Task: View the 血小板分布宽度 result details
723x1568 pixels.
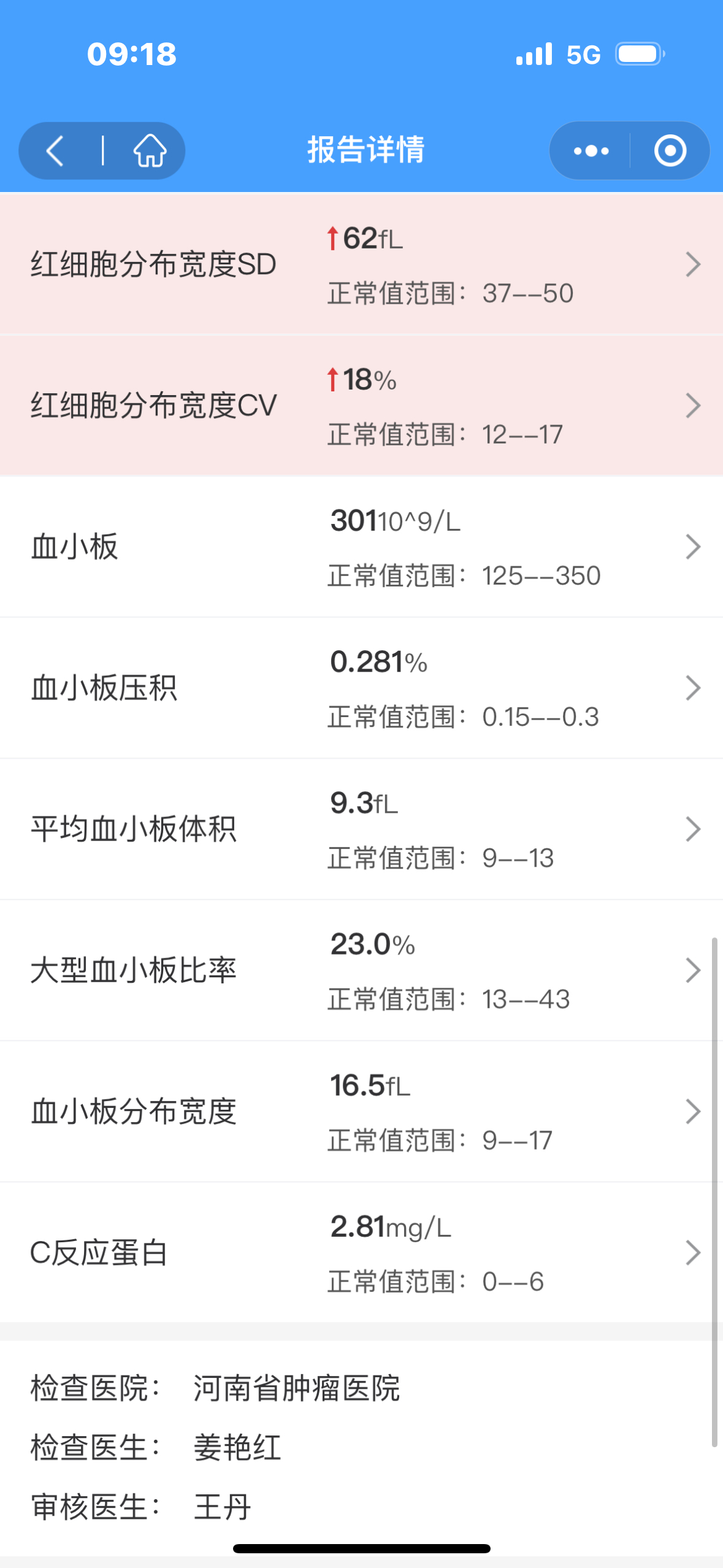Action: [361, 1111]
